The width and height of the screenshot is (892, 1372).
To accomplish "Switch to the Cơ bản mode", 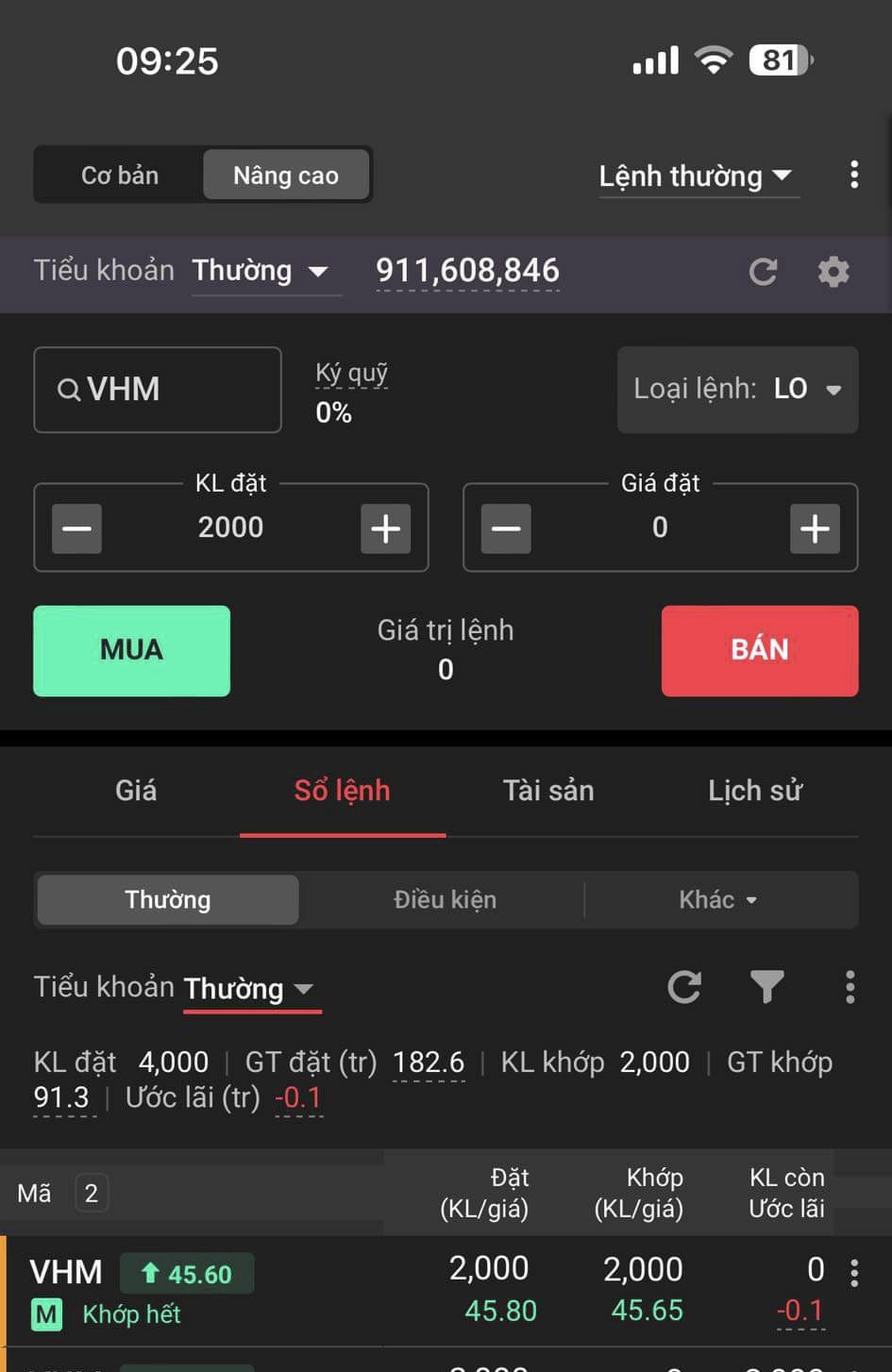I will [x=120, y=176].
